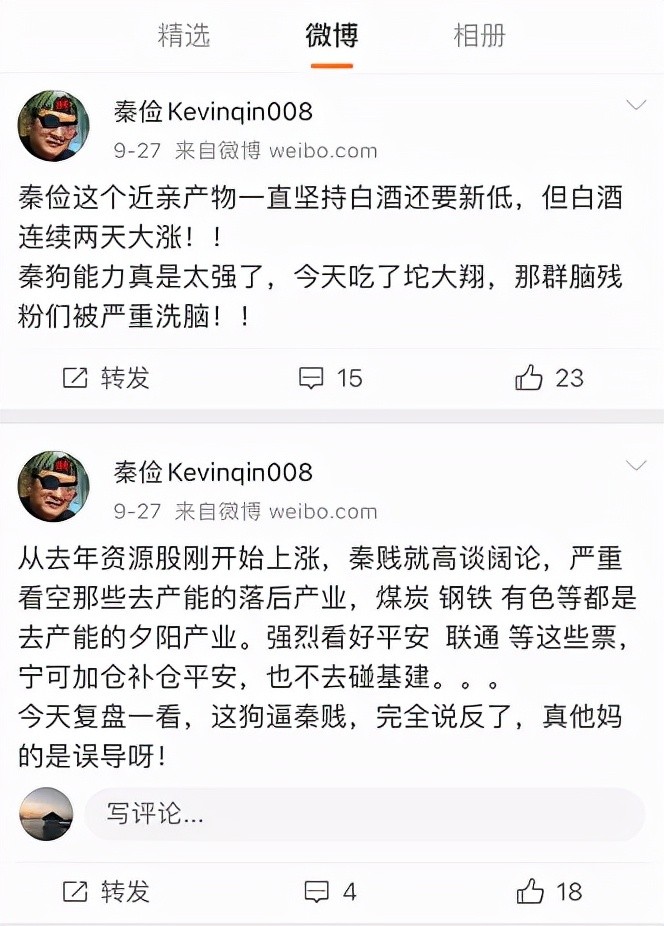Open the profile avatar on the 资源股 post

click(x=54, y=485)
